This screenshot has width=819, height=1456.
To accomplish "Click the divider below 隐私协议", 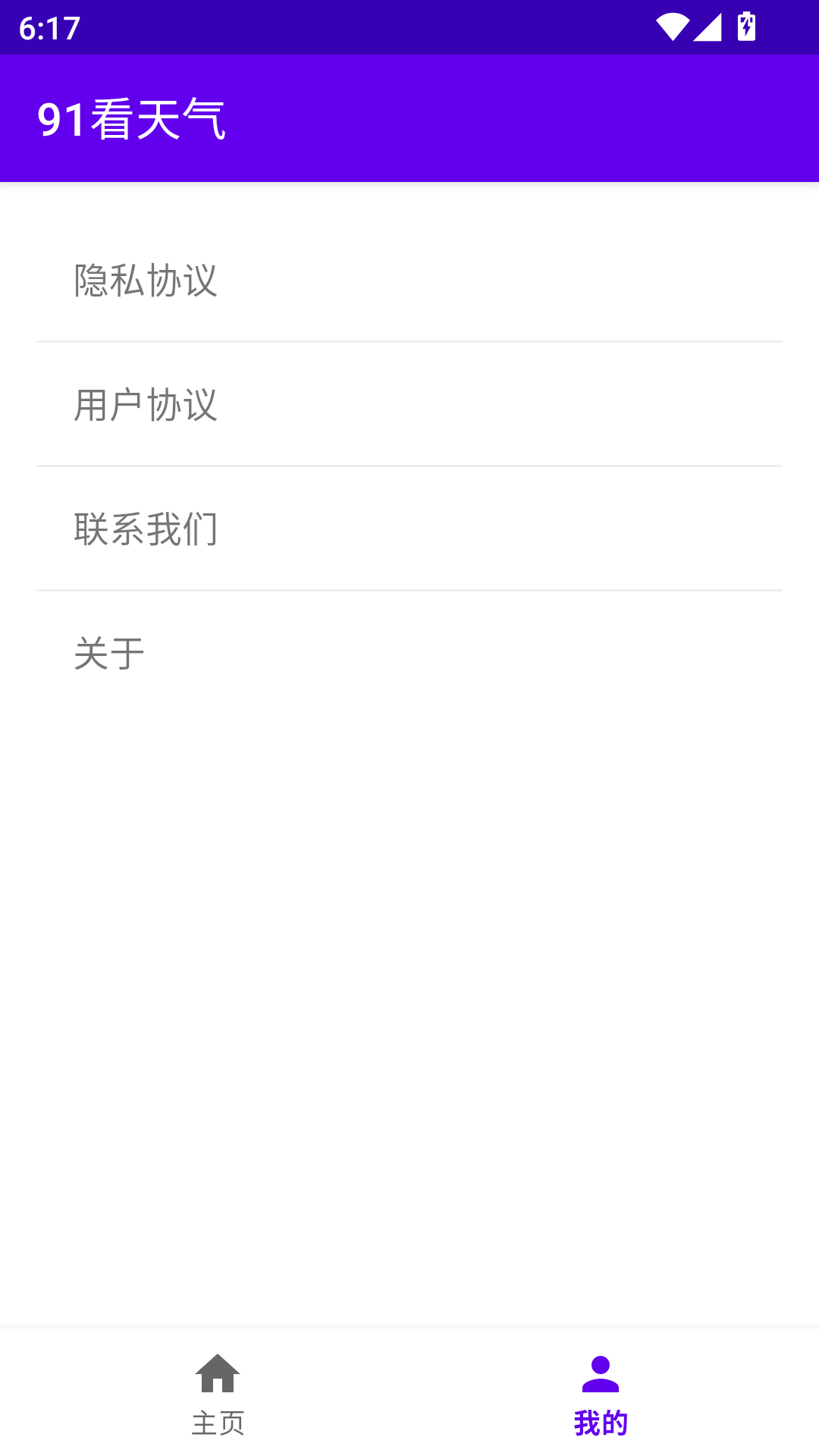I will click(409, 341).
